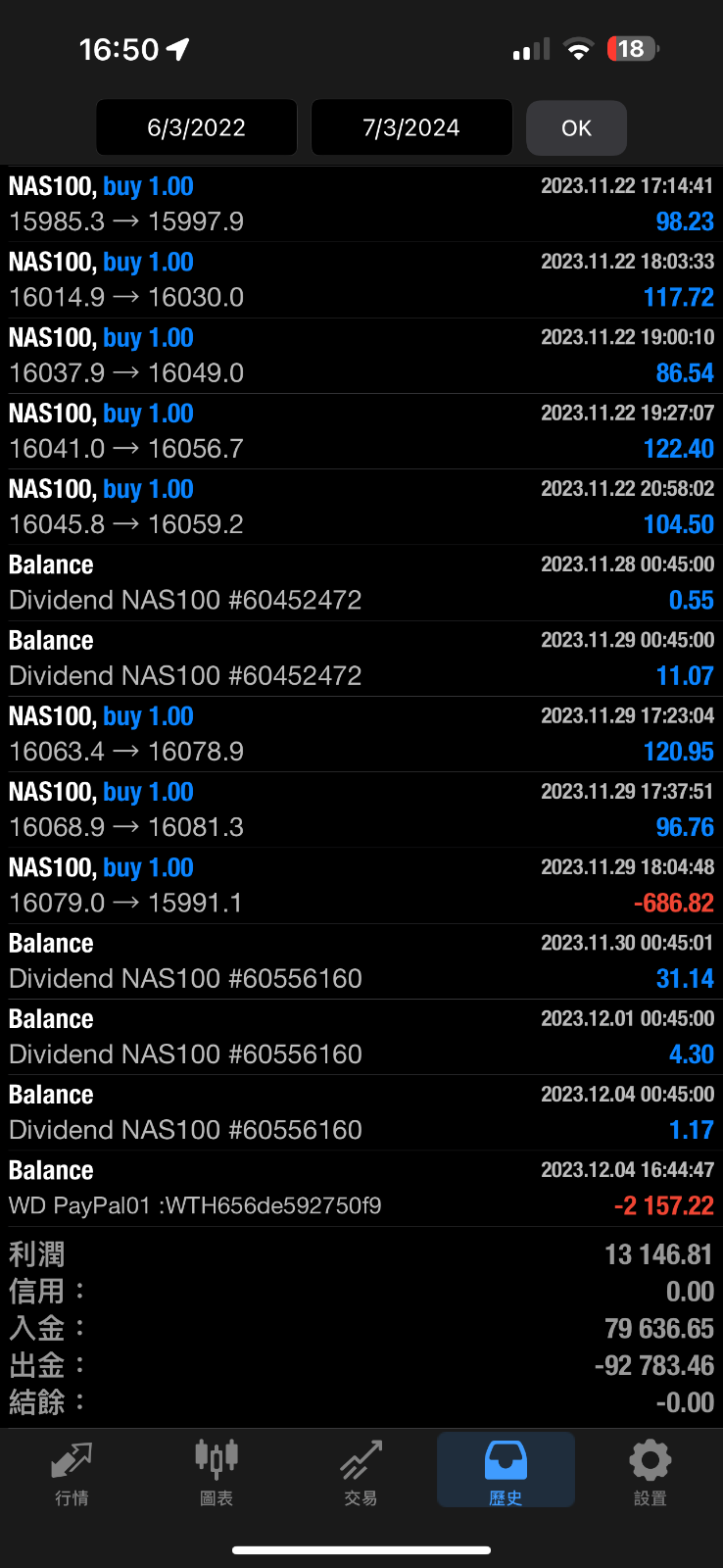Open the NAS100 trade with loss -686.82
The image size is (723, 1568).
pyautogui.click(x=361, y=885)
